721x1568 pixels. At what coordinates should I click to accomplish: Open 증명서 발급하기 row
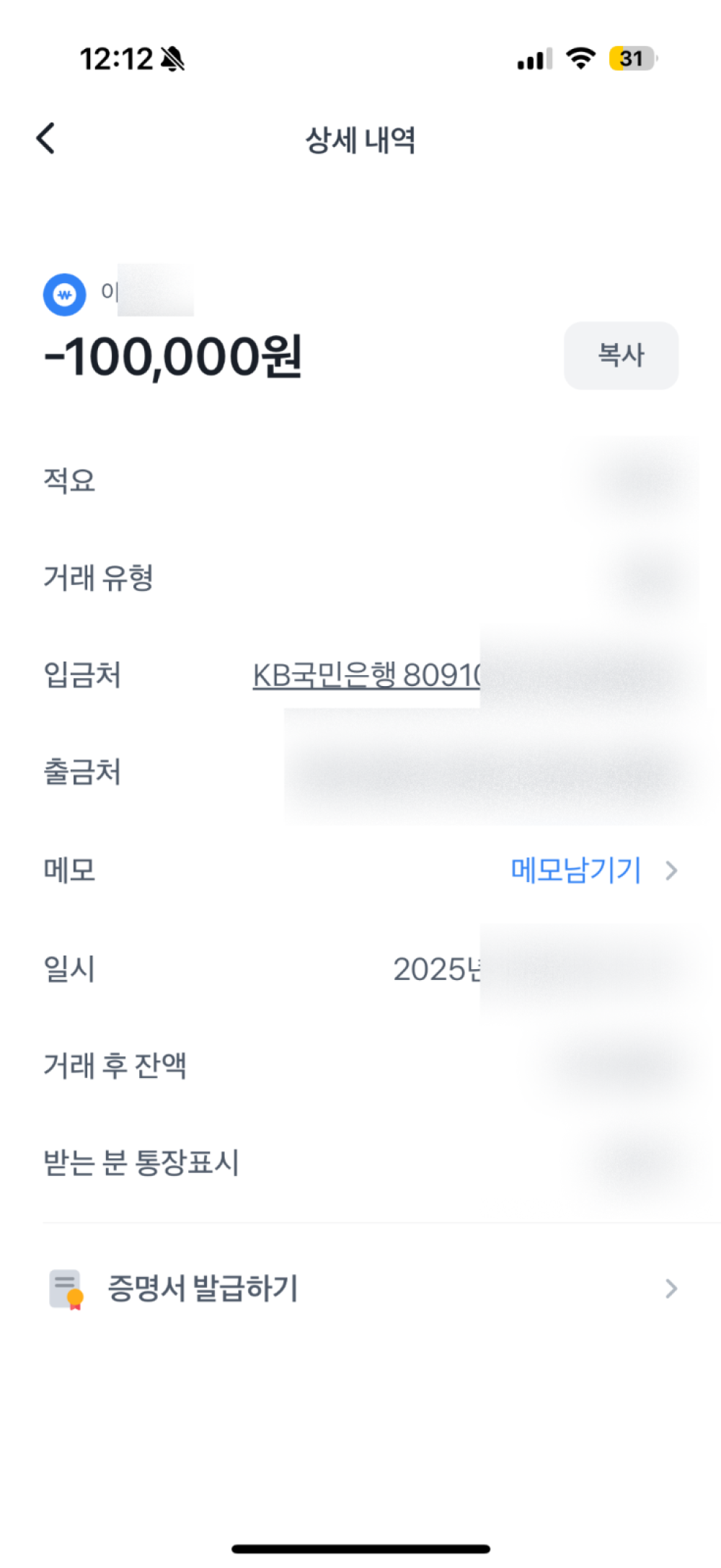click(360, 1288)
